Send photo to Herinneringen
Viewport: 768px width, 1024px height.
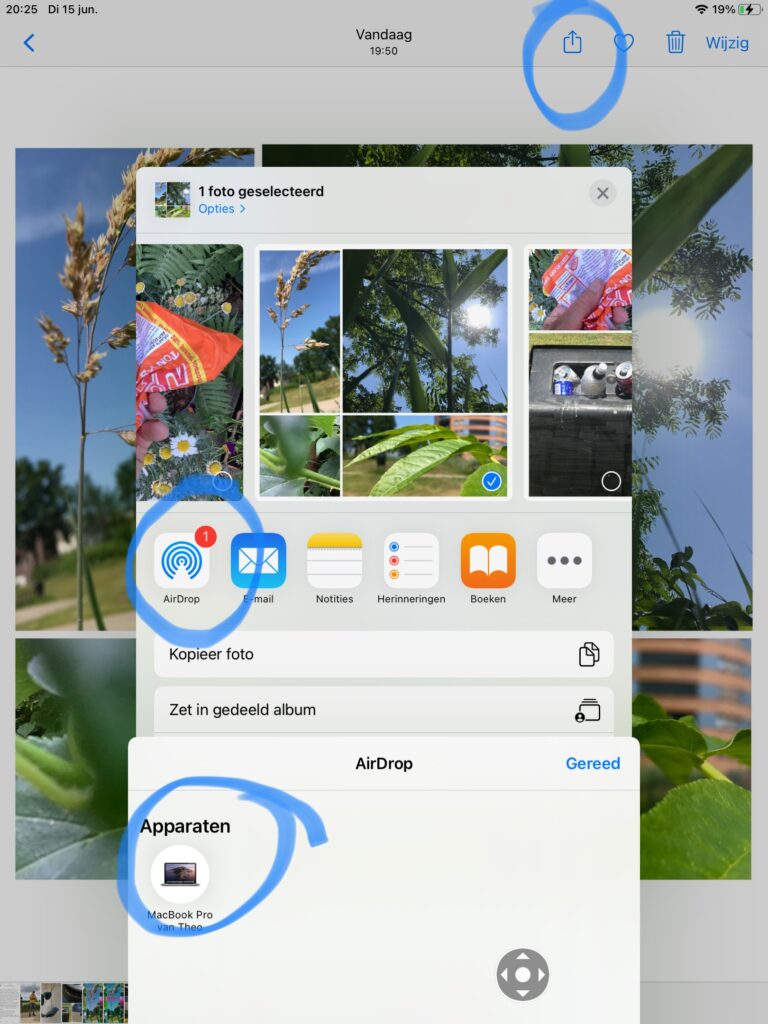411,561
